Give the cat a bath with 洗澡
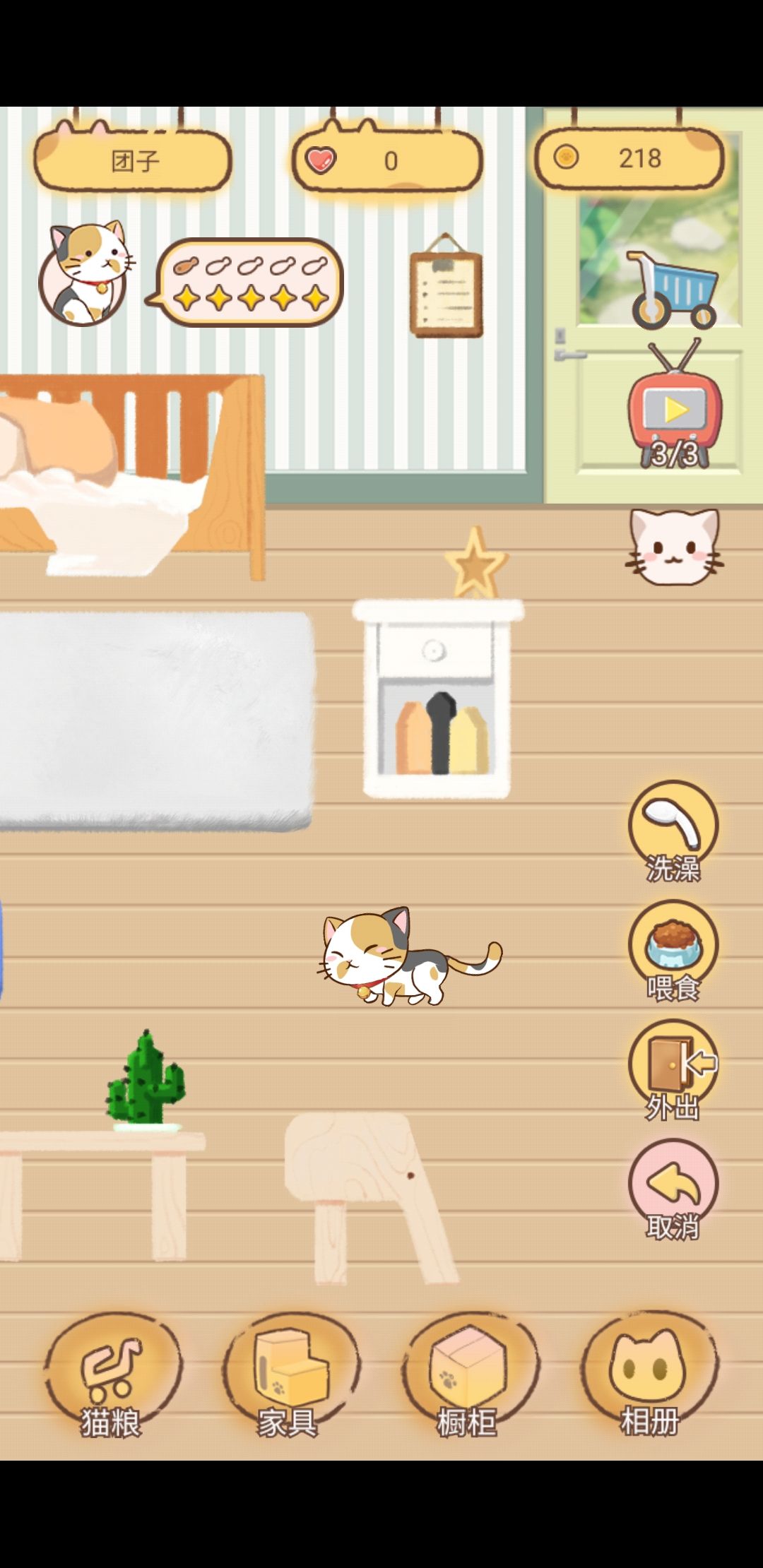763x1568 pixels. click(x=673, y=830)
